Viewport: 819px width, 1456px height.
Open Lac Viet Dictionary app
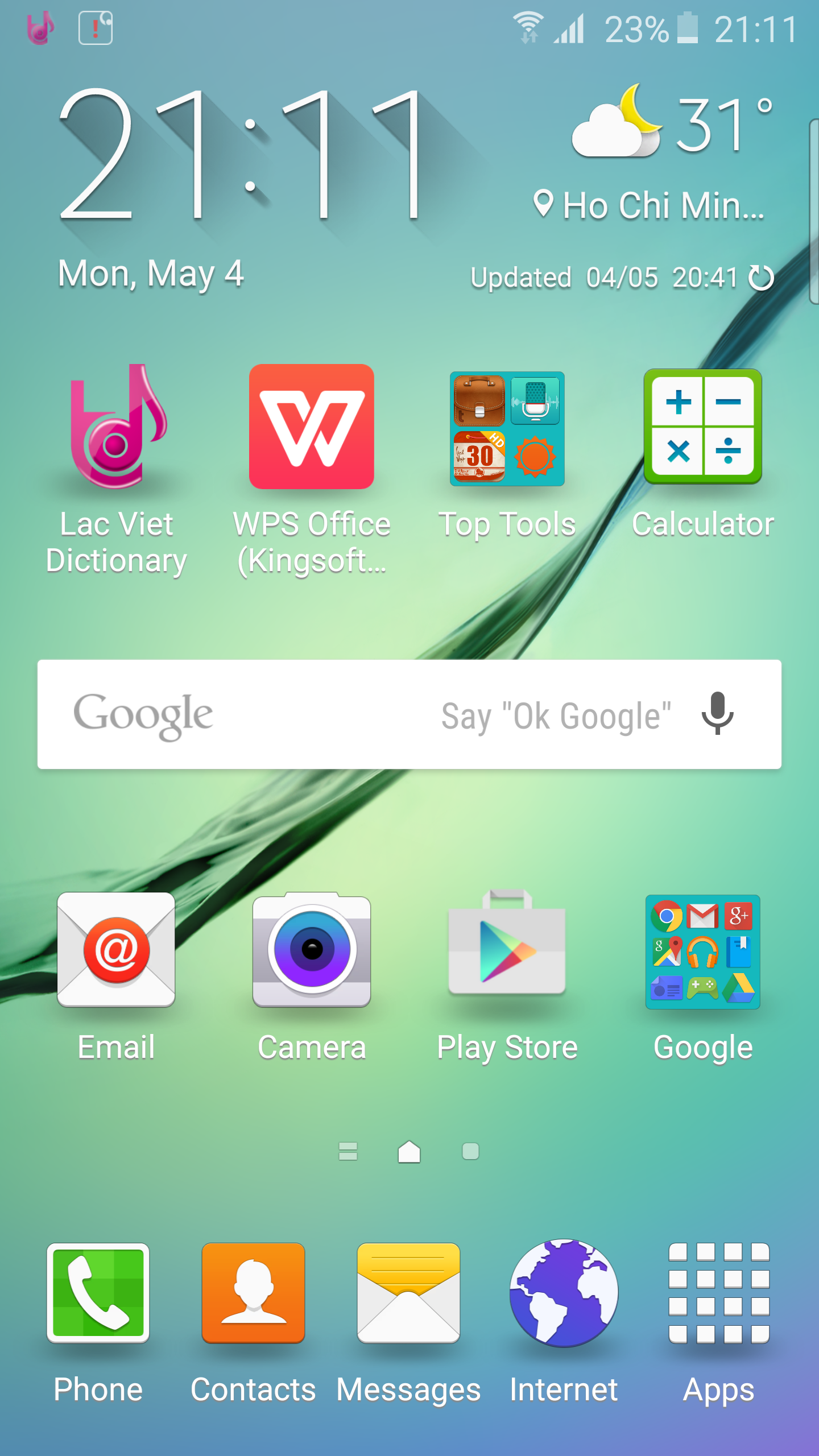point(117,428)
